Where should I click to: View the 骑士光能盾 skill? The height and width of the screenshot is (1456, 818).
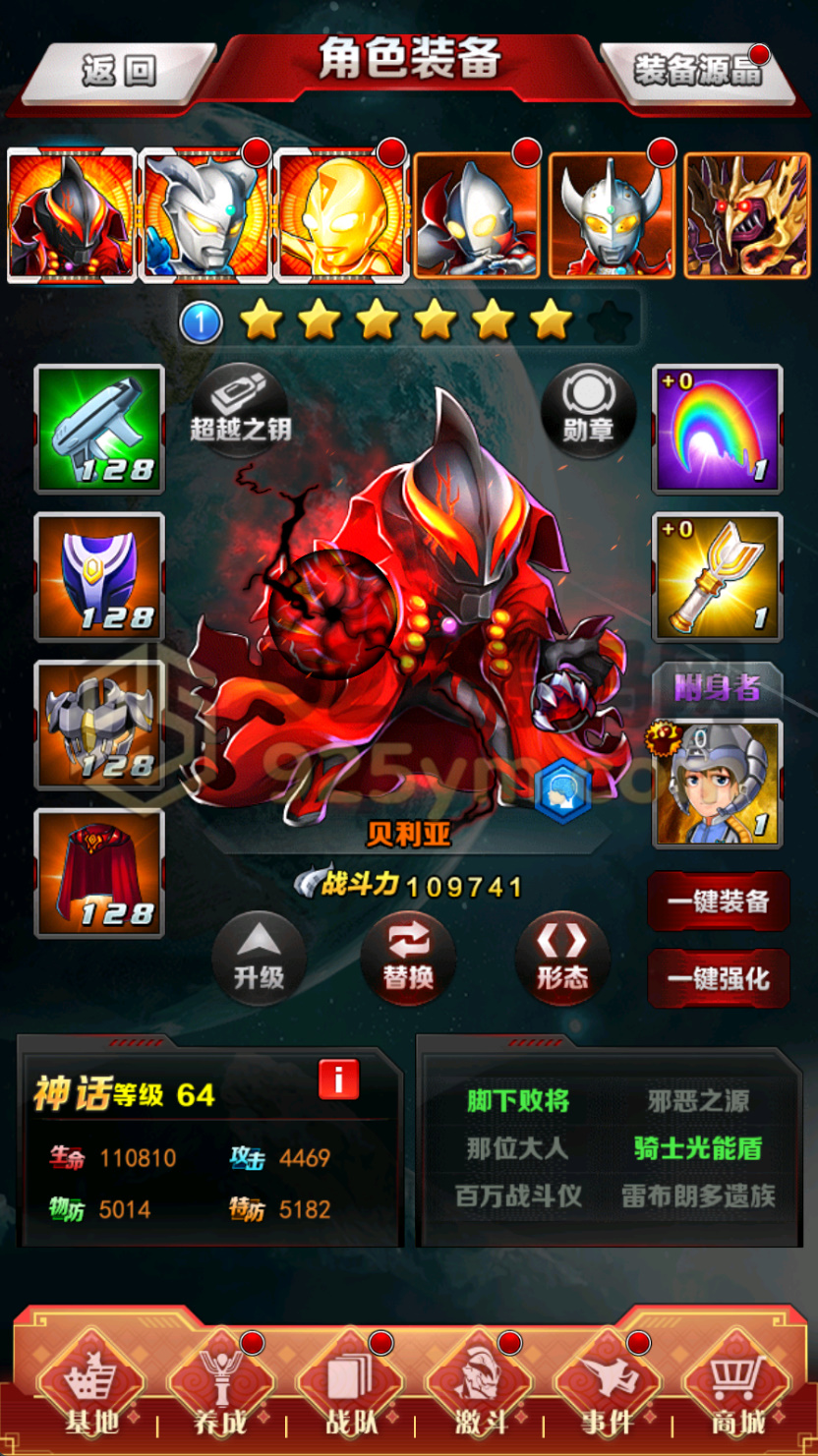[x=697, y=1148]
